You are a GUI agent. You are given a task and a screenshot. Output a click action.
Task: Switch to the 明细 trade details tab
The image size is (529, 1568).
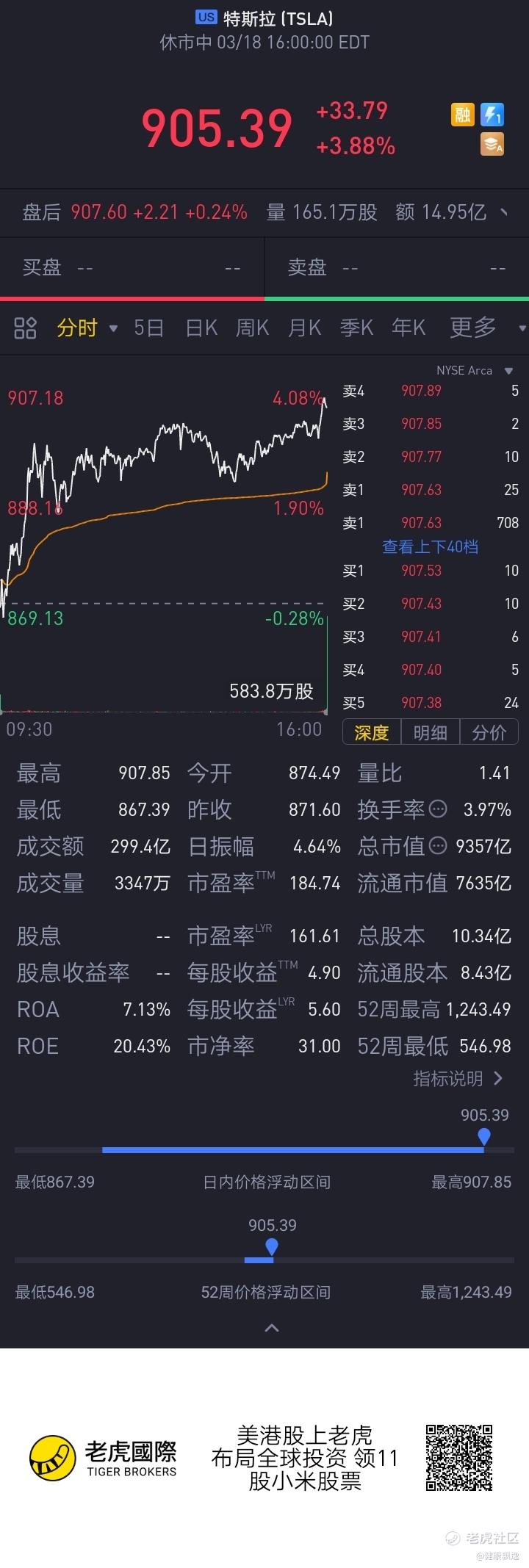coord(430,732)
